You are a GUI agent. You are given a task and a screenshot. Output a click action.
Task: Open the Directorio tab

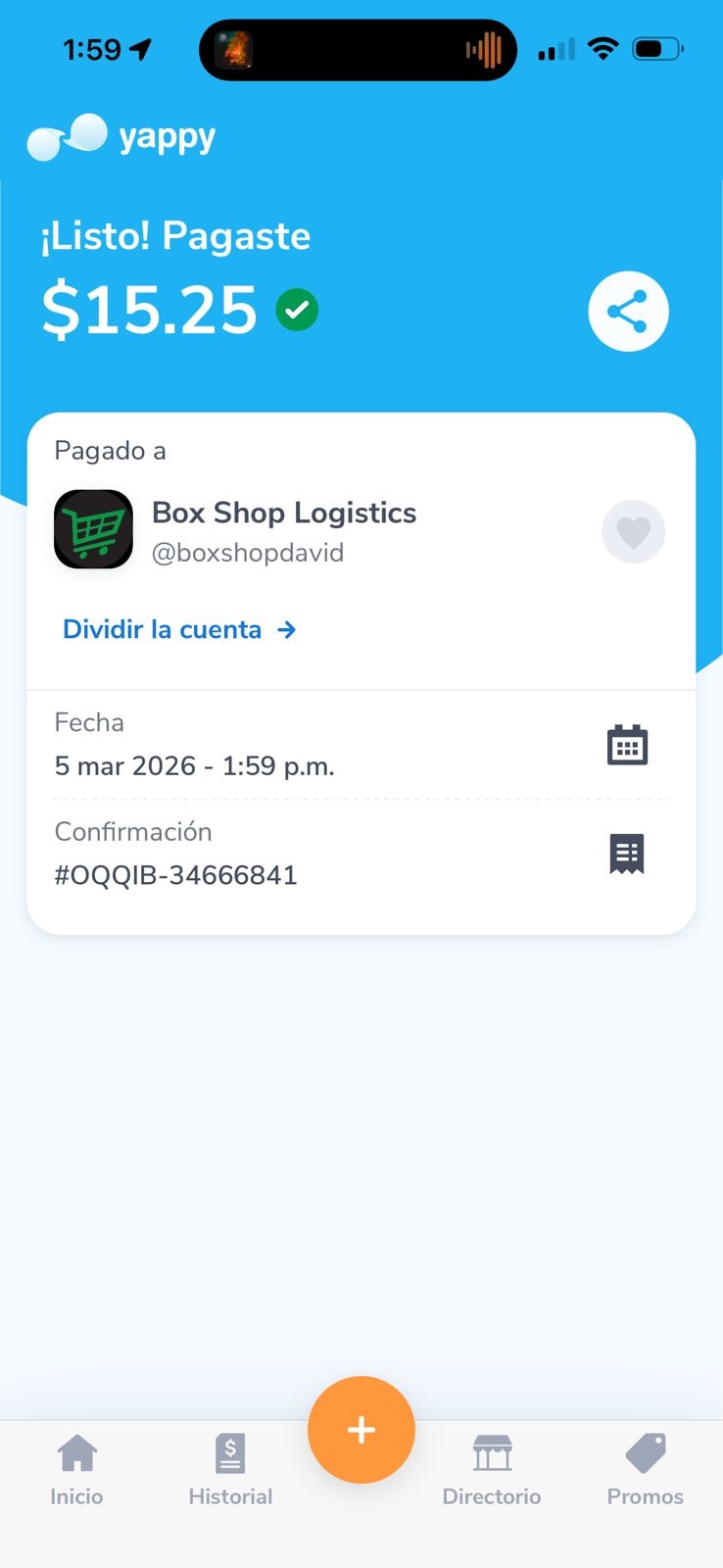(x=492, y=1468)
